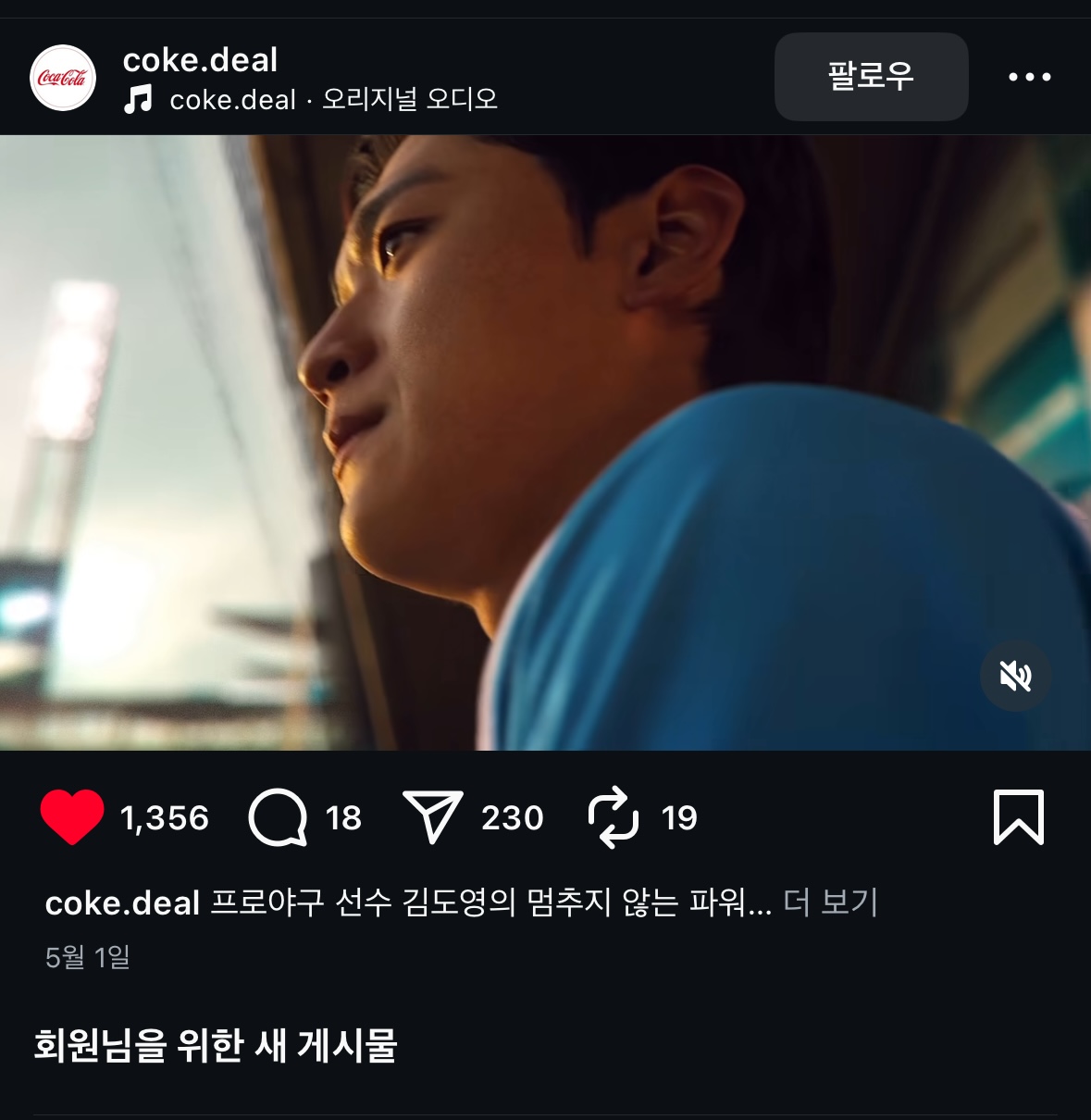The image size is (1091, 1120).
Task: Unlike the post with the red heart
Action: 72,817
